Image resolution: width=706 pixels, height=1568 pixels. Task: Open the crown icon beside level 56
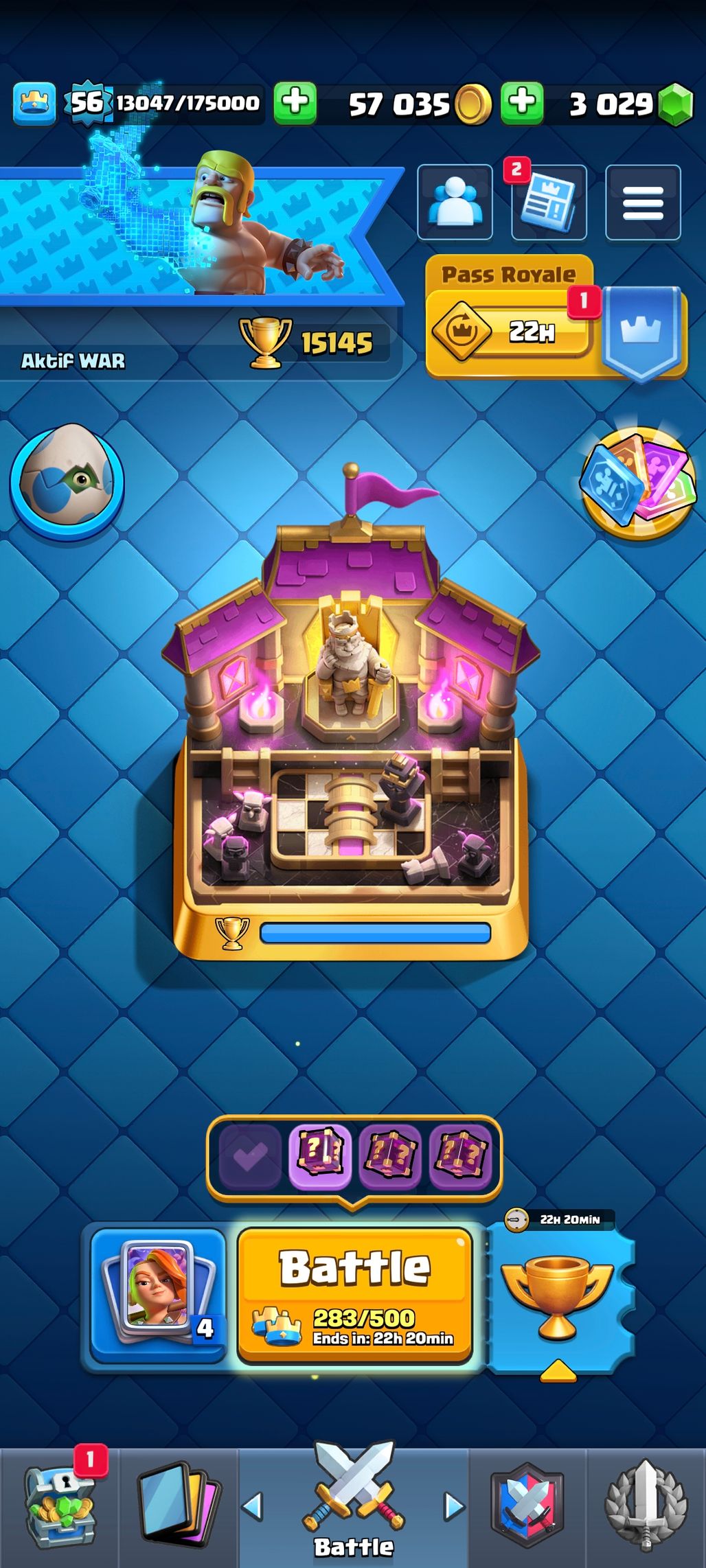pyautogui.click(x=34, y=103)
